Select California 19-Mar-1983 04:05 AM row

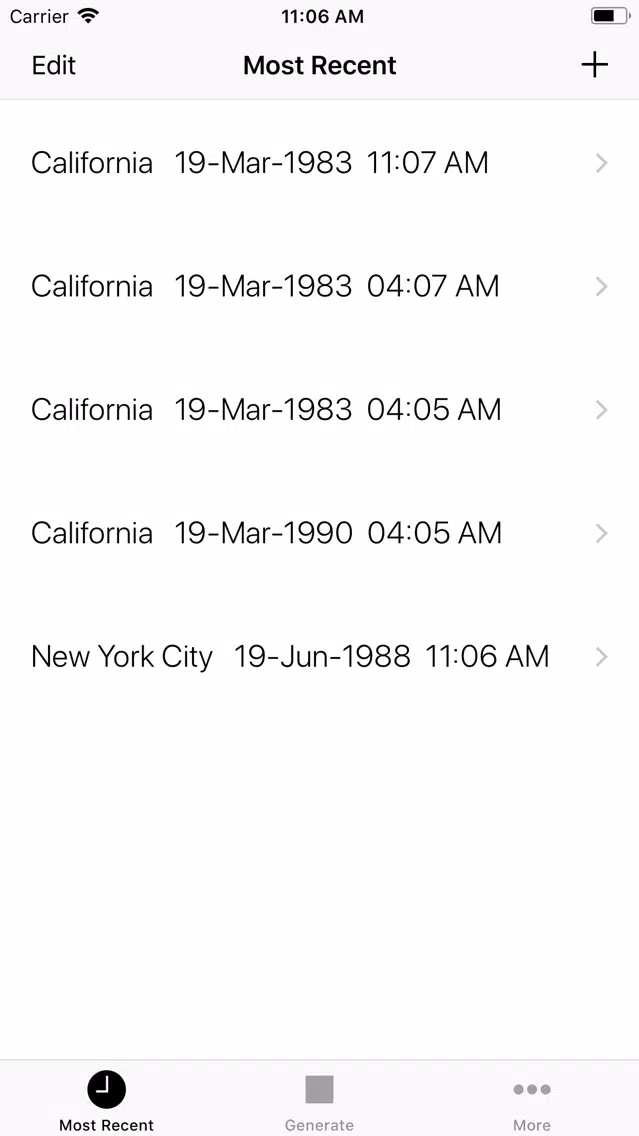[320, 409]
